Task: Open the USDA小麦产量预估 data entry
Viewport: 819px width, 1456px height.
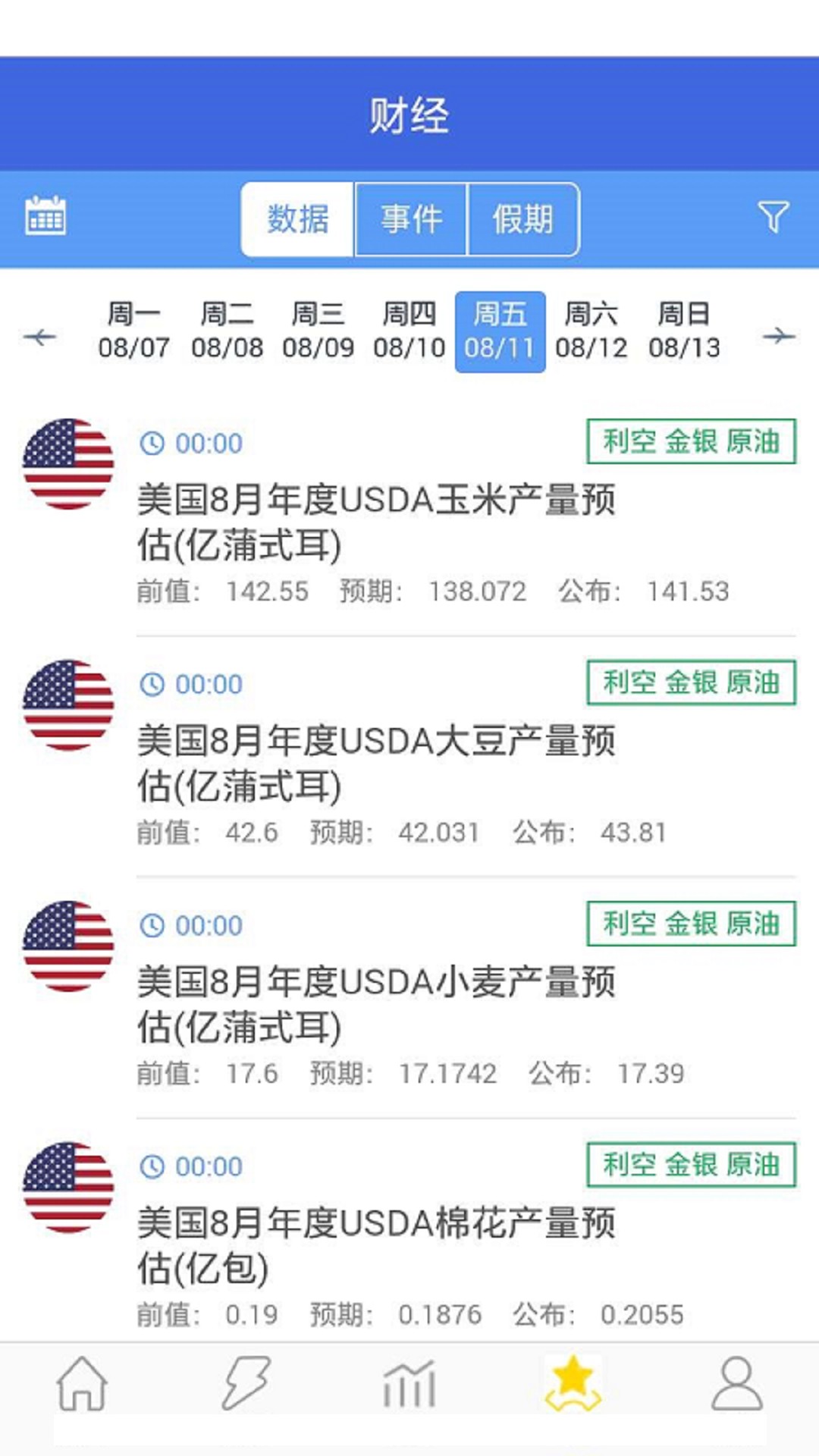Action: pos(376,1004)
